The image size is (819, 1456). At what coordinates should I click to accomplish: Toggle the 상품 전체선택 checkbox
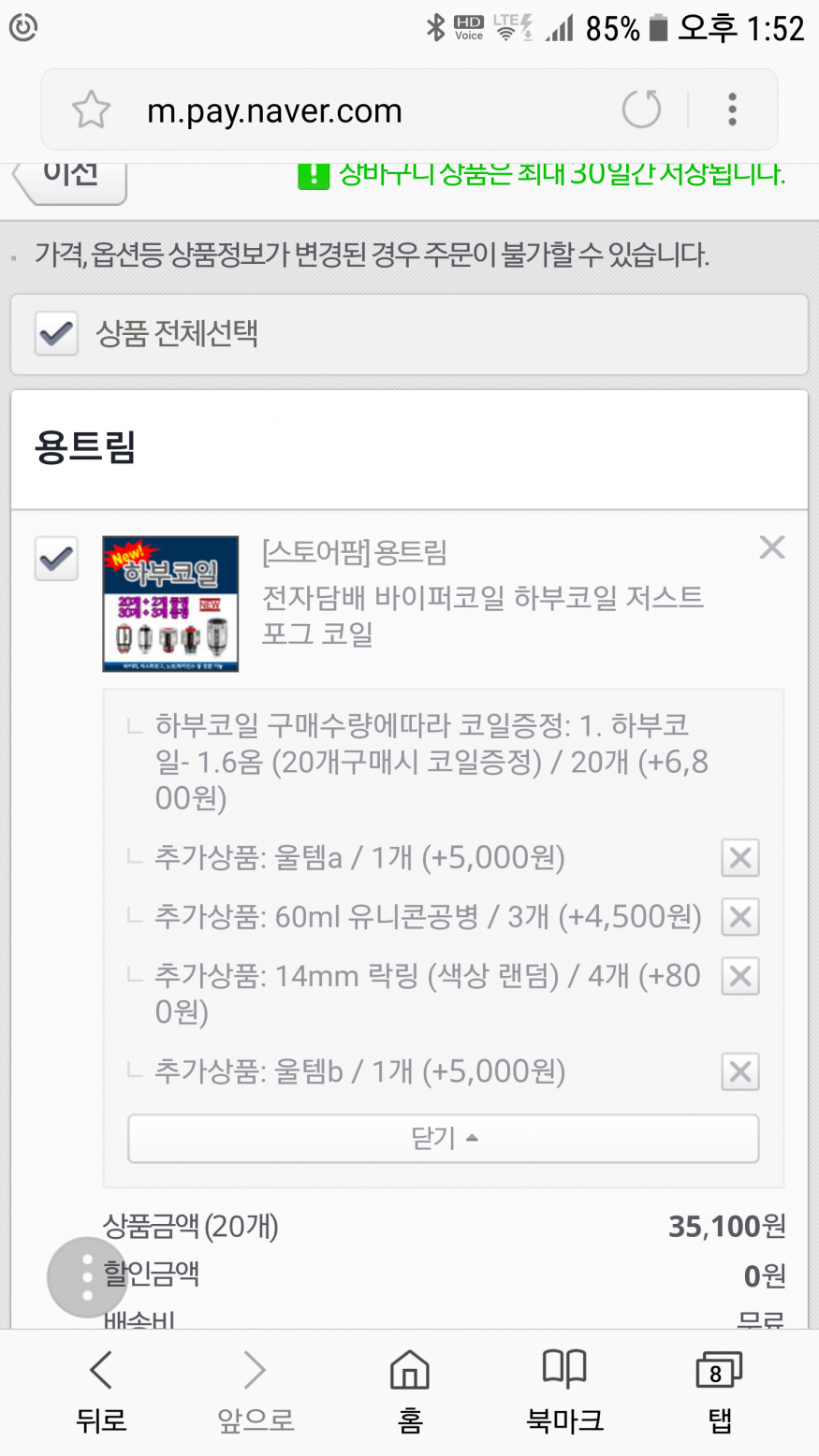point(56,333)
